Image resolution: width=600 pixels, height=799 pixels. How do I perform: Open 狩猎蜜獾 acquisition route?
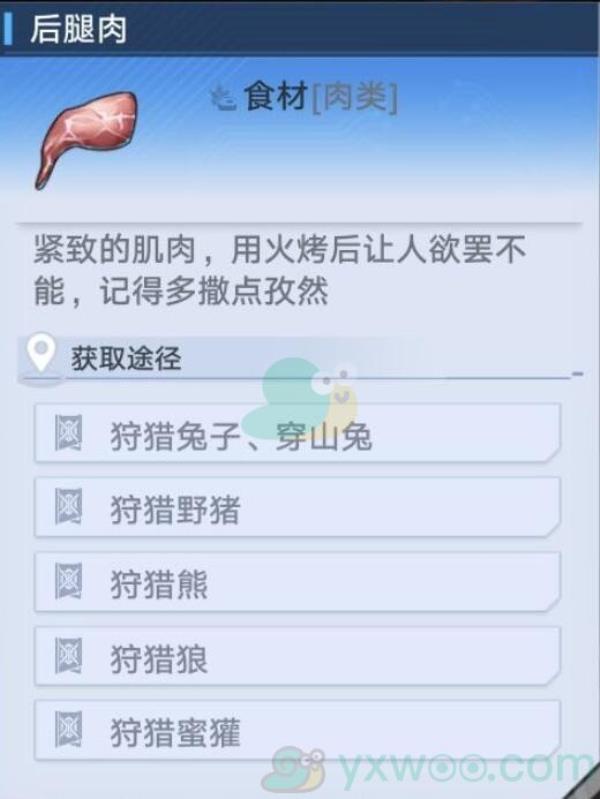[296, 730]
